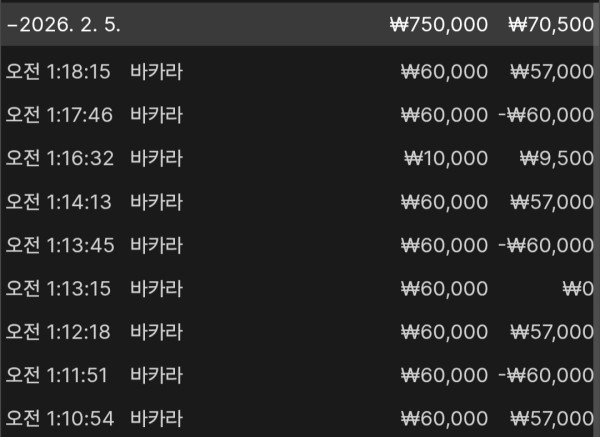600x437 pixels.
Task: Open the 오전 1:12:18 바카라 record
Action: tap(300, 331)
